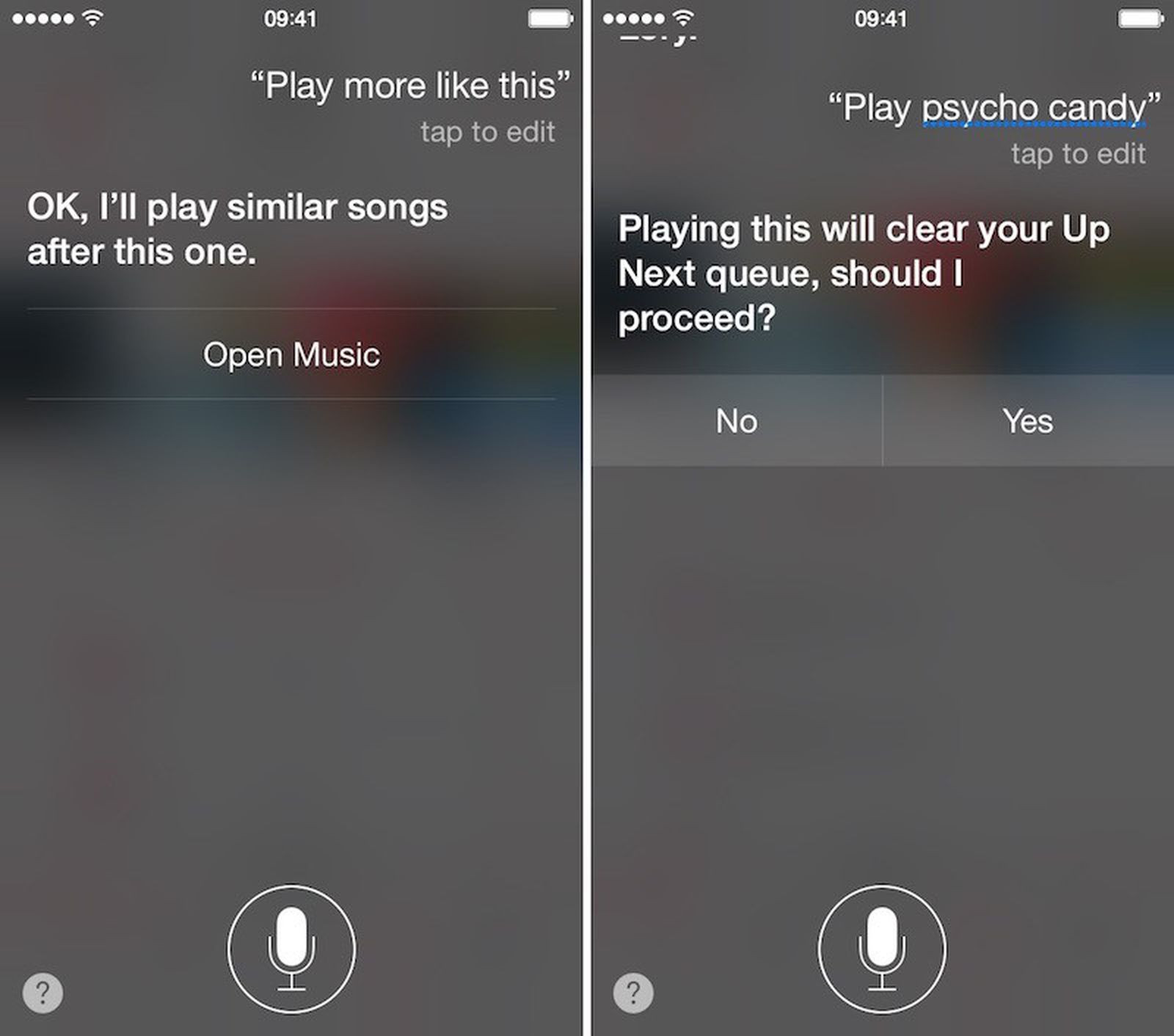This screenshot has width=1174, height=1036.
Task: Tap Open Music under Siri's reply
Action: click(291, 355)
